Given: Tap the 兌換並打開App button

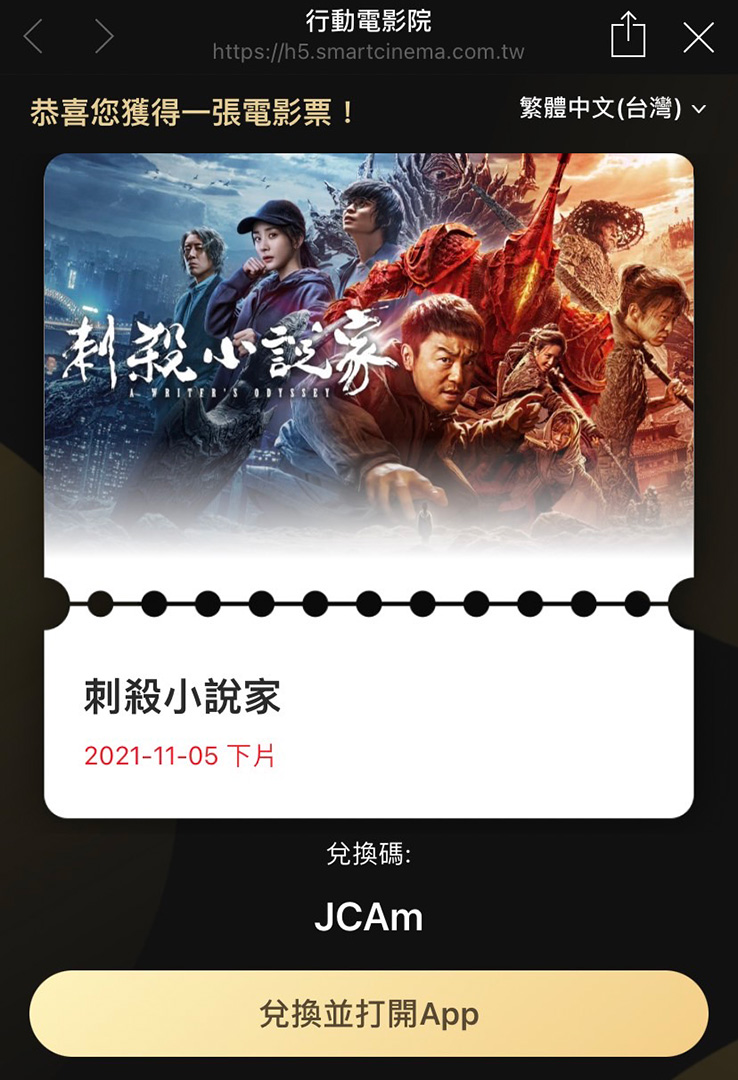Looking at the screenshot, I should tap(369, 1015).
